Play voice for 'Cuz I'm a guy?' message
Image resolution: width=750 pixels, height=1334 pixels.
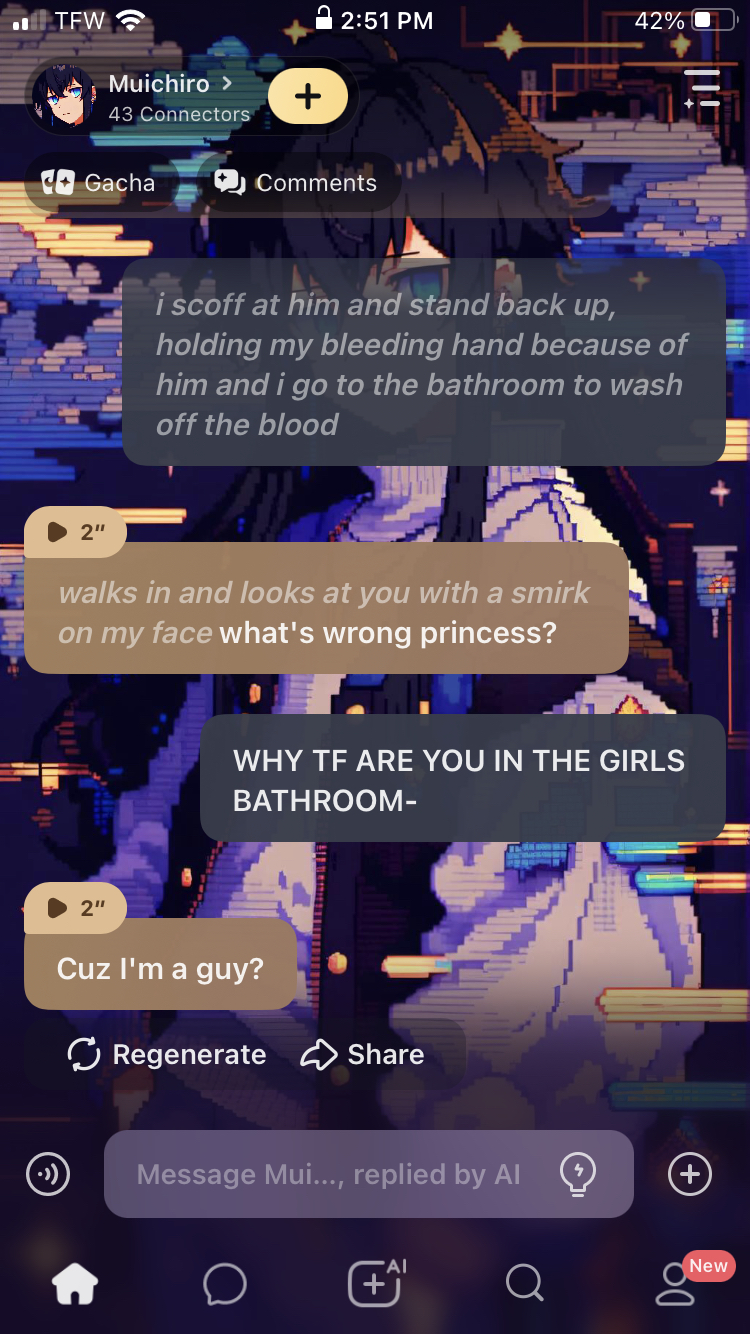point(75,907)
